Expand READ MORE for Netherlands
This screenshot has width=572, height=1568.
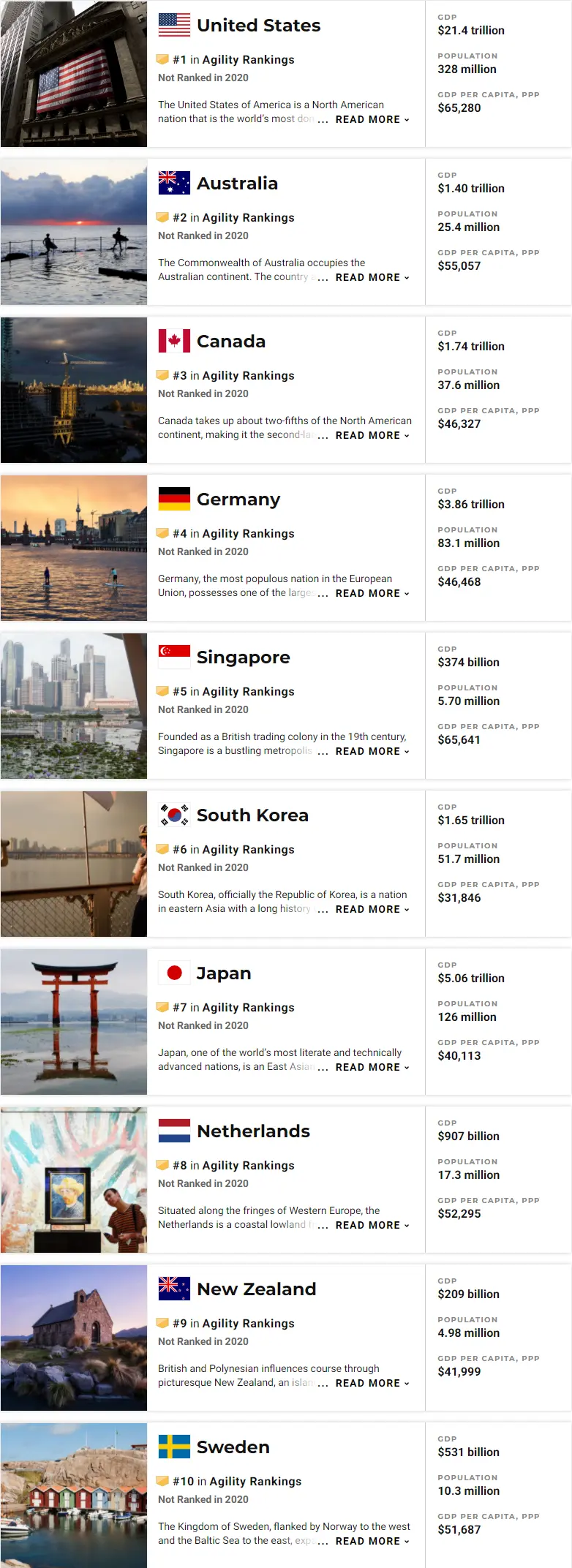point(372,1225)
